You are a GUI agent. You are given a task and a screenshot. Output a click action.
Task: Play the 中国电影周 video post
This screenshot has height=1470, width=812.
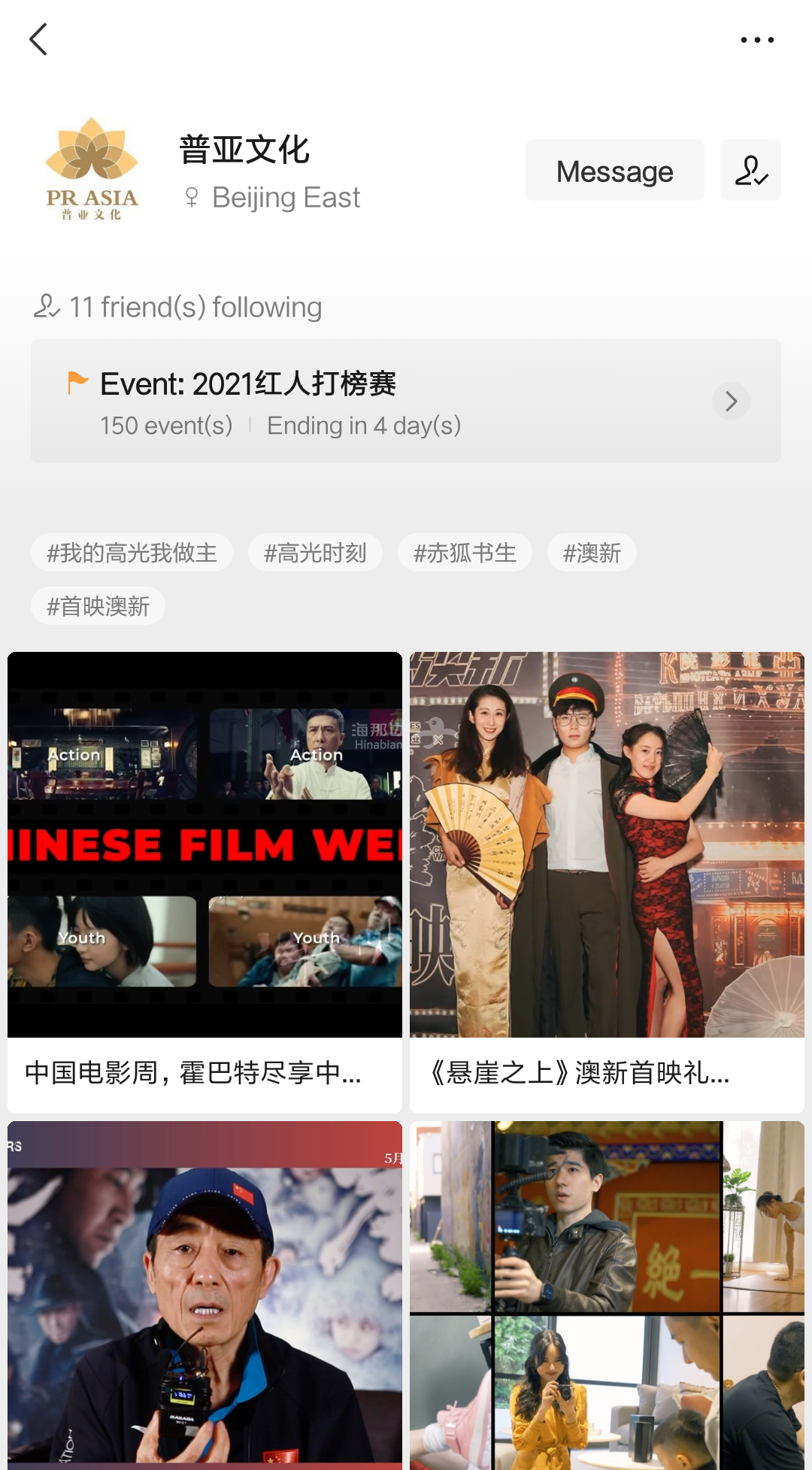(x=205, y=844)
